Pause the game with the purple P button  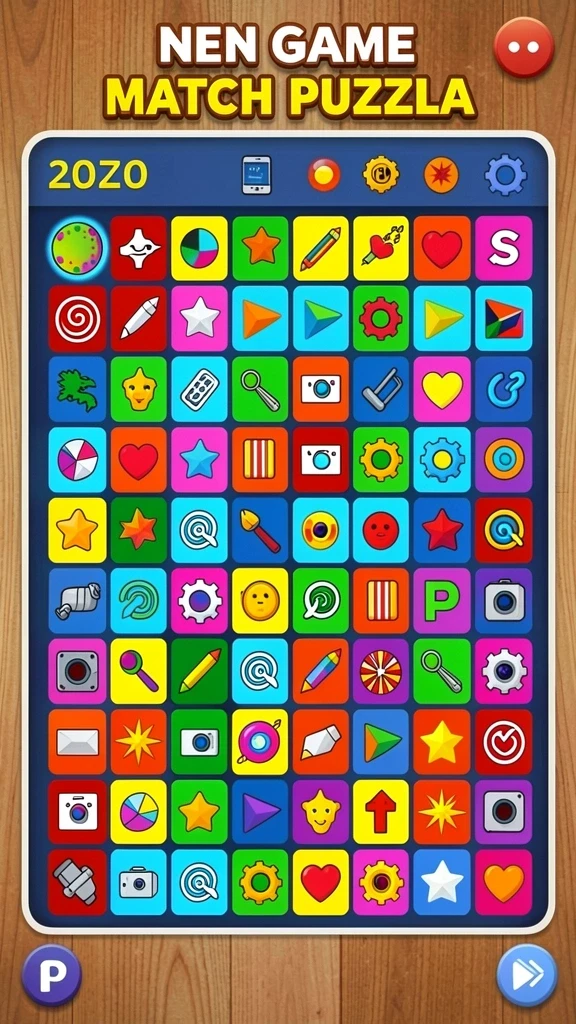[x=52, y=975]
